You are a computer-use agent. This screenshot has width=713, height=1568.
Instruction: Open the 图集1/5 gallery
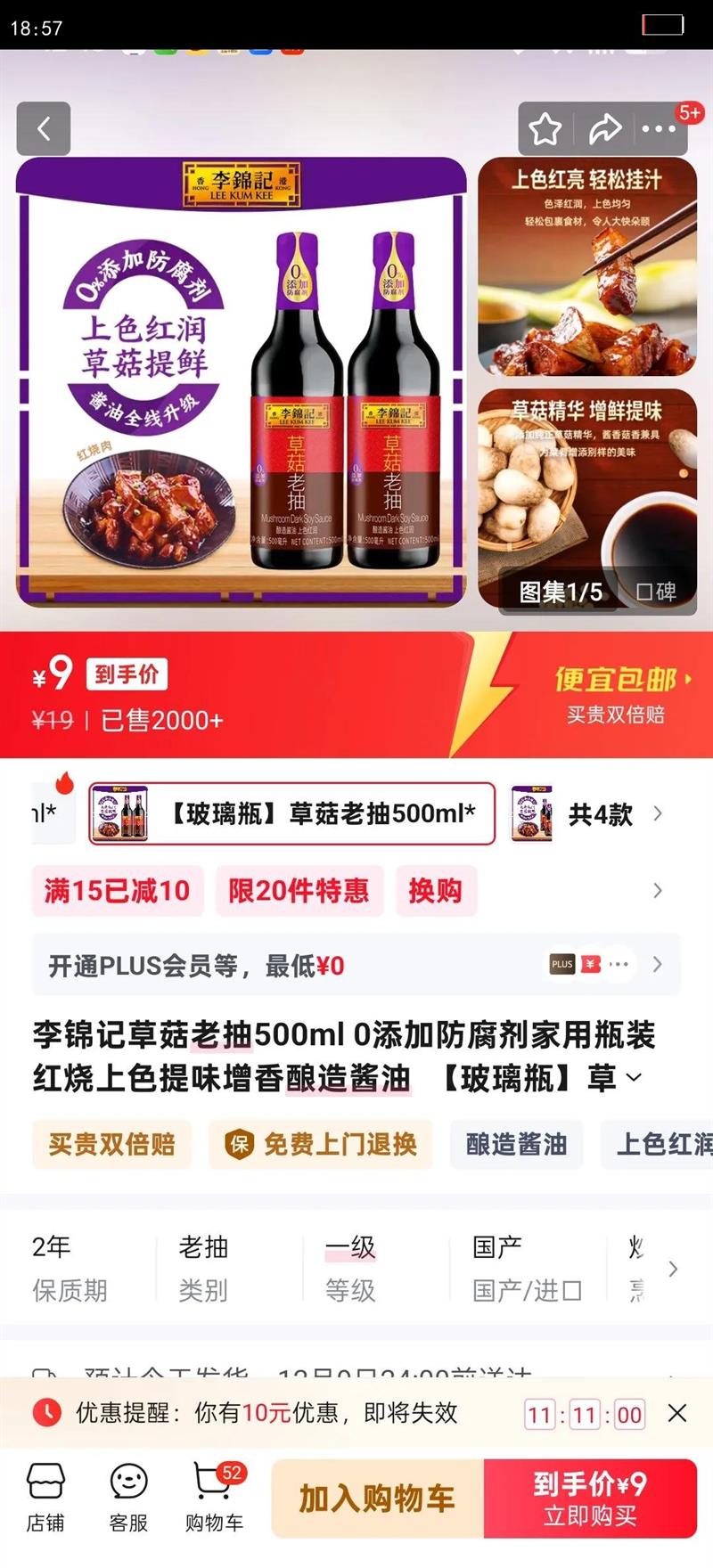(x=561, y=592)
